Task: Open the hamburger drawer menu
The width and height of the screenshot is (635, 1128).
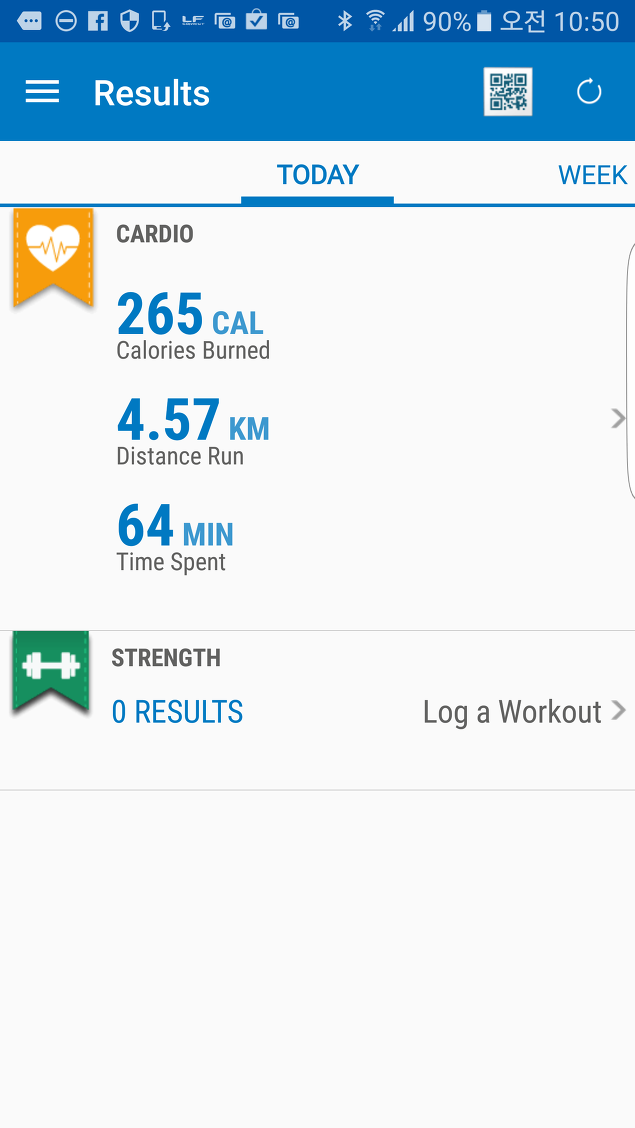Action: pos(42,92)
